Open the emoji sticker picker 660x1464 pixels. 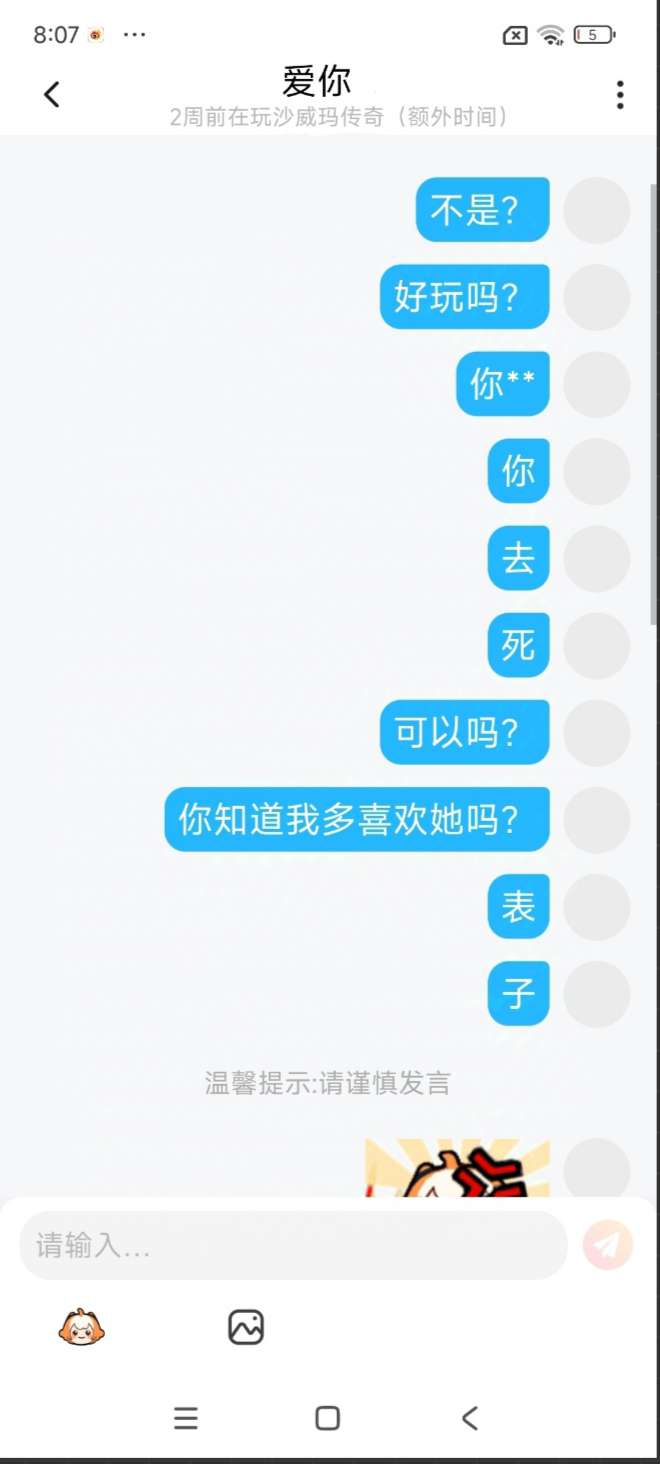[x=81, y=1327]
